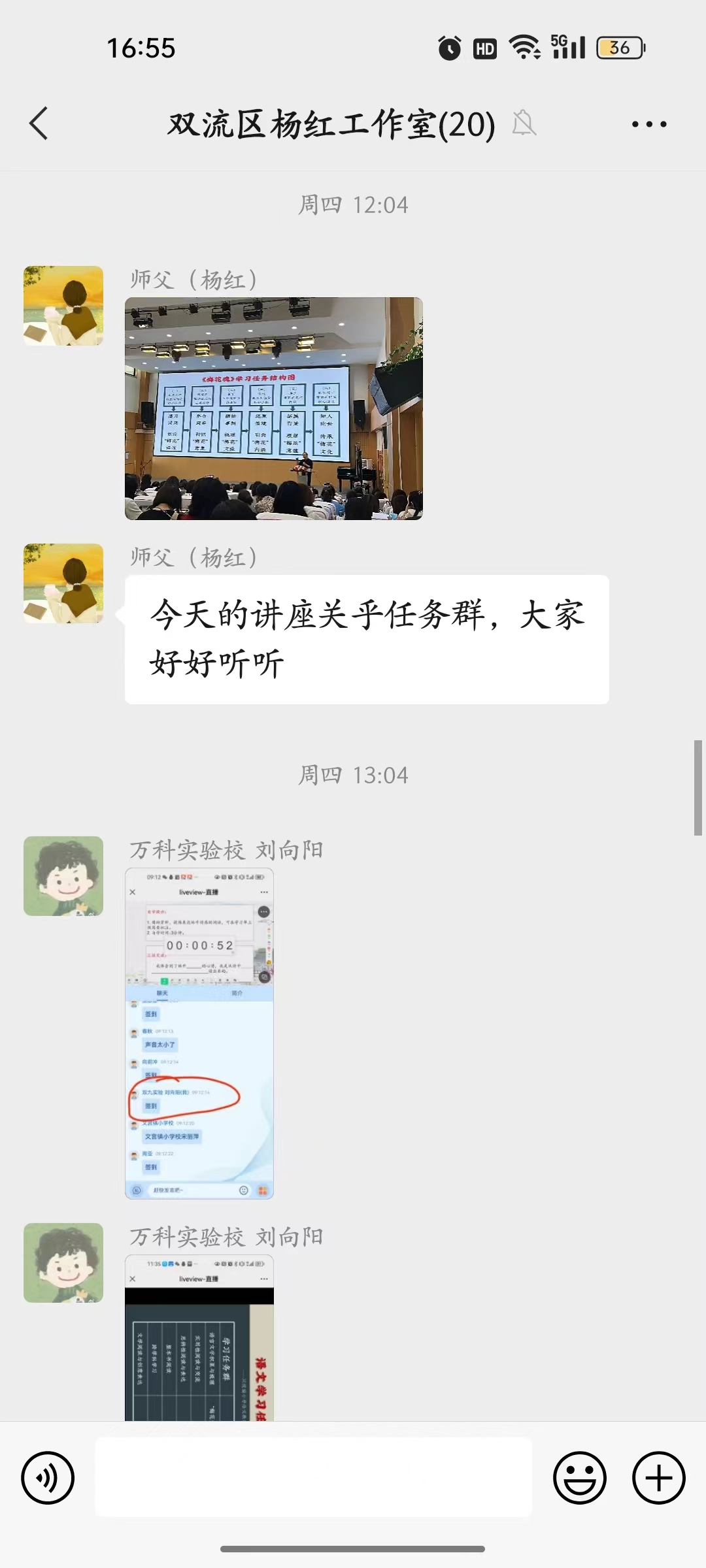Tap 刘向阳's avatar beside the sign-in screenshot
This screenshot has height=1568, width=706.
point(63,875)
